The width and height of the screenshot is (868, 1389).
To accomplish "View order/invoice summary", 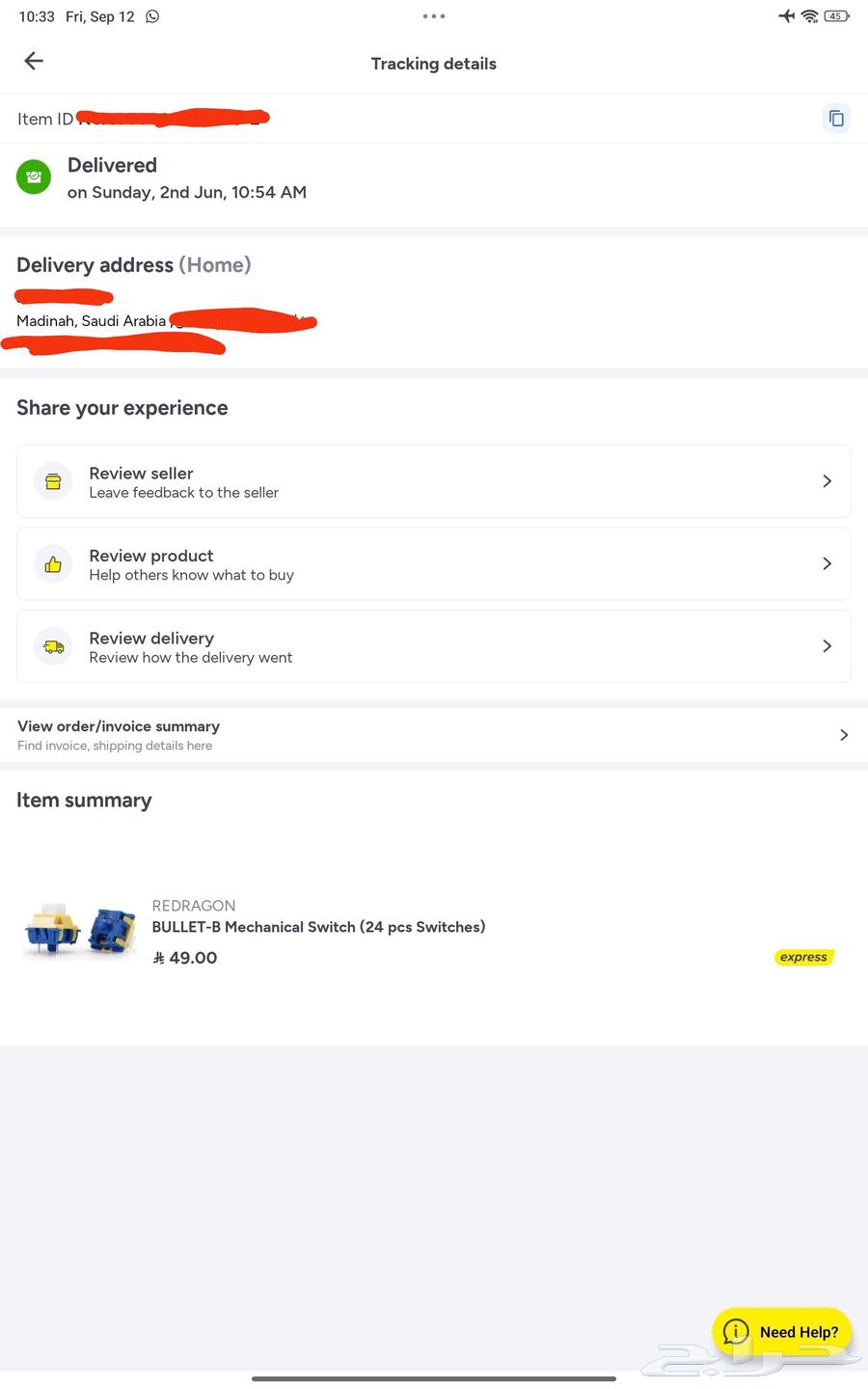I will click(433, 735).
